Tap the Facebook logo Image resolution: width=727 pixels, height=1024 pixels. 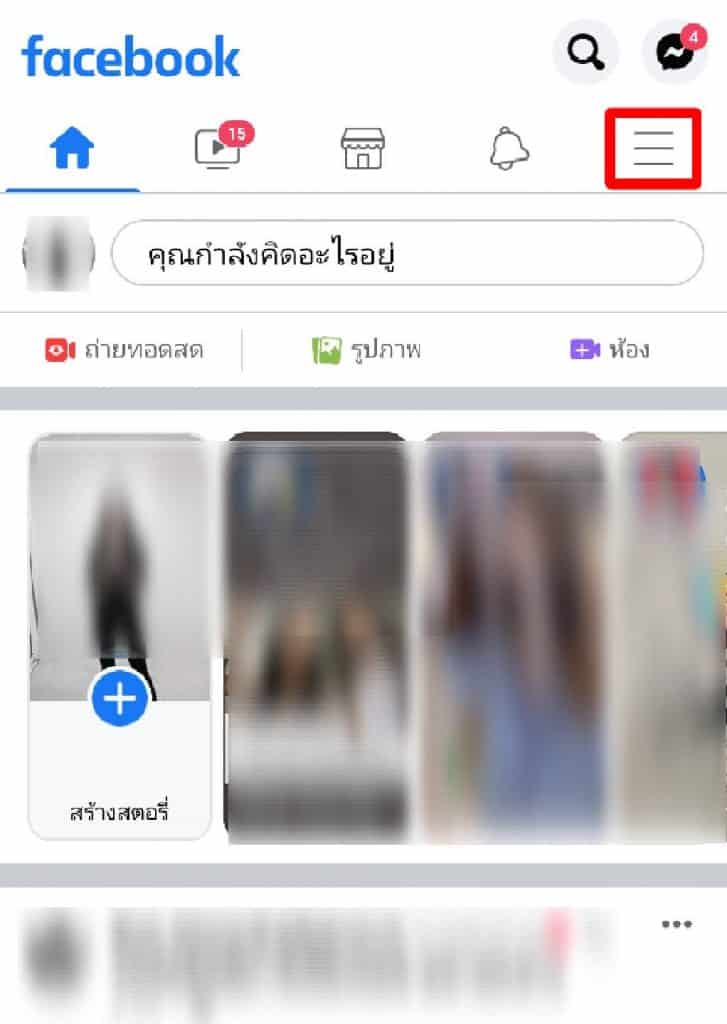[x=132, y=57]
